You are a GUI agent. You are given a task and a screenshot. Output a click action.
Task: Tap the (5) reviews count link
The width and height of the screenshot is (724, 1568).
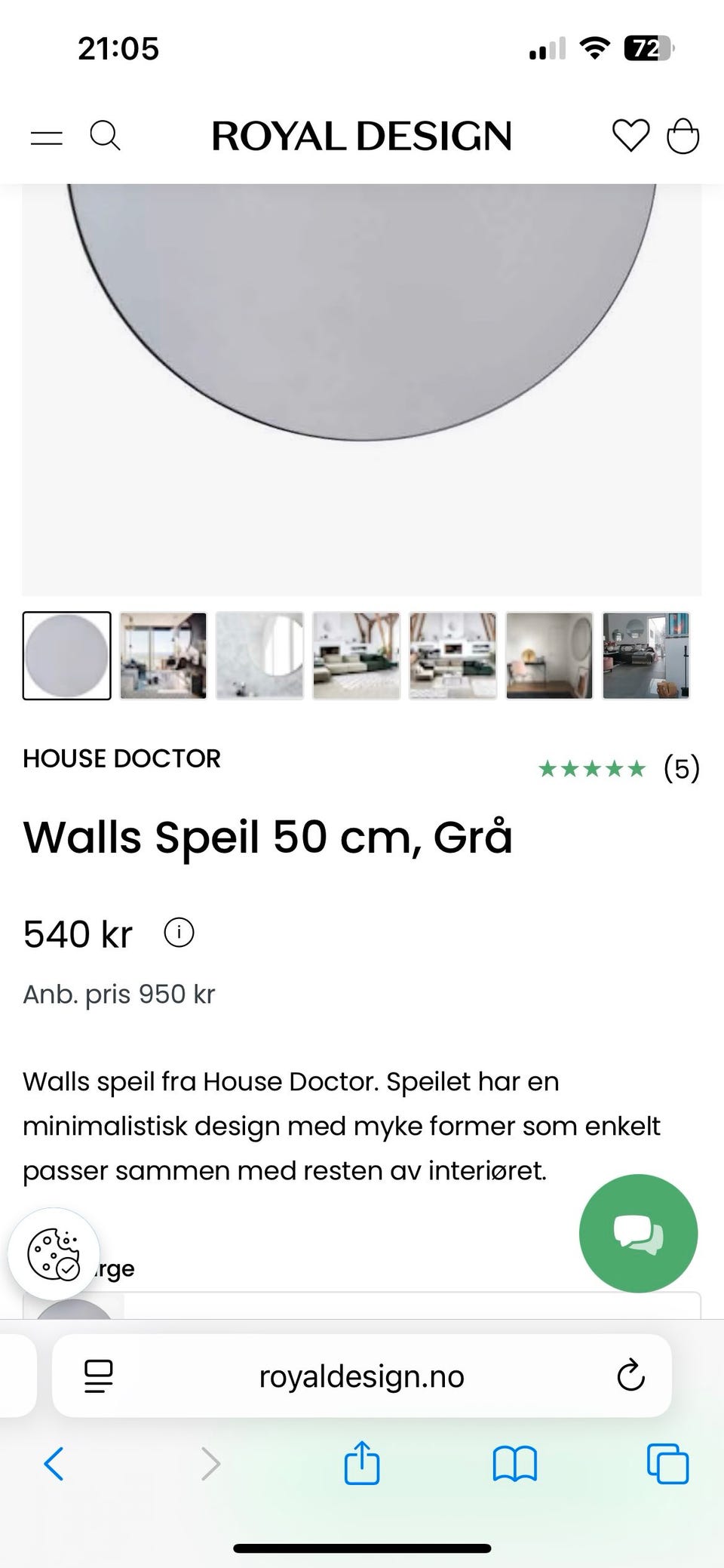[x=681, y=769]
